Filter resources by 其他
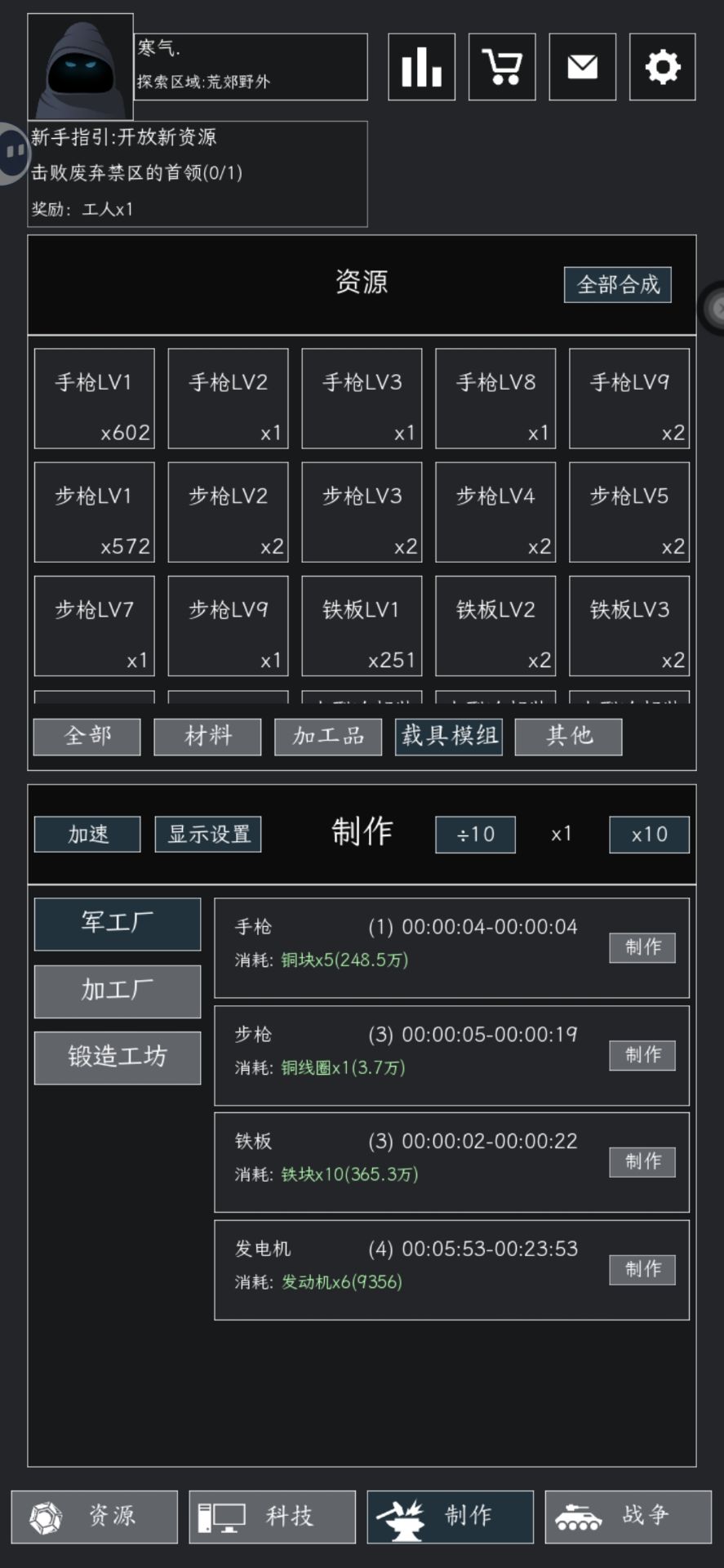724x1568 pixels. (x=568, y=737)
